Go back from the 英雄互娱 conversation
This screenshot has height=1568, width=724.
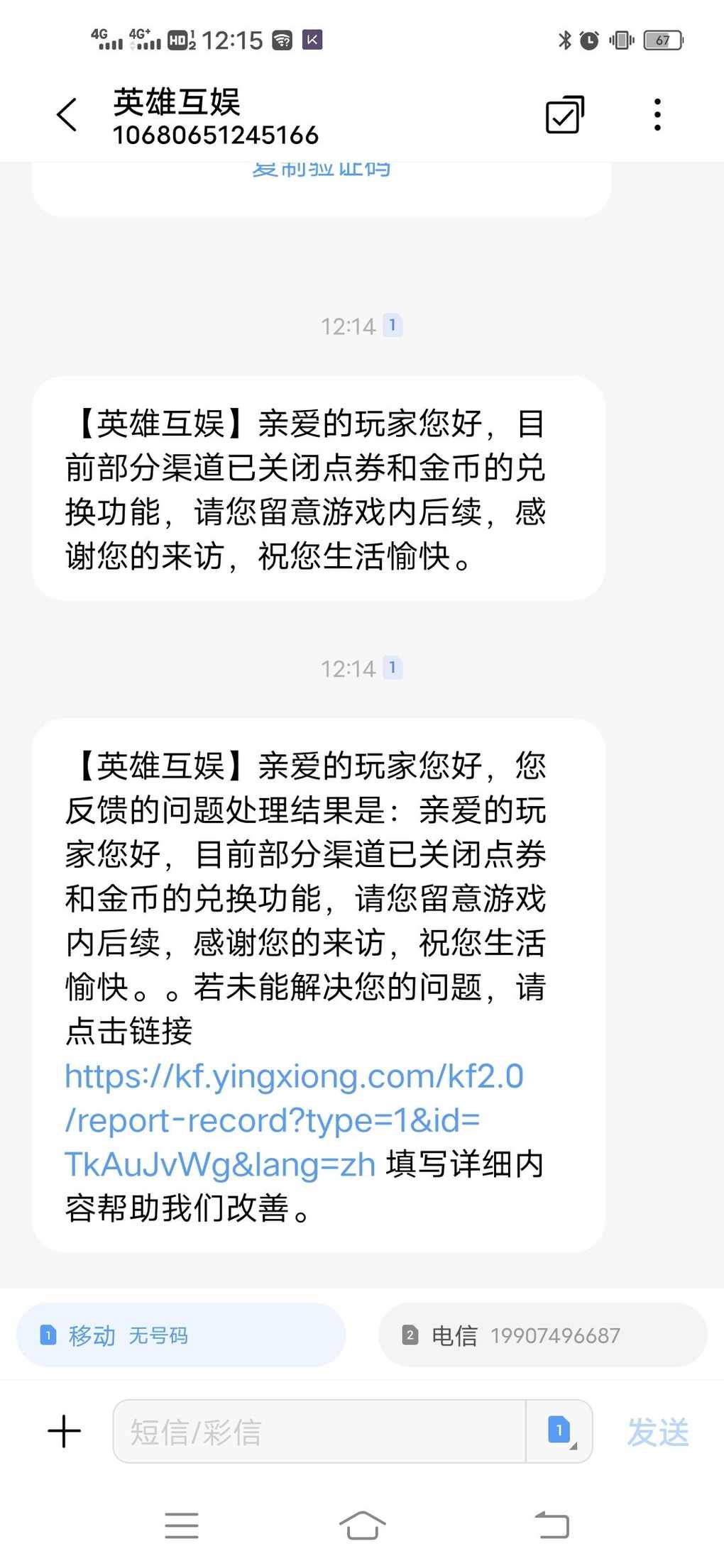click(x=67, y=115)
